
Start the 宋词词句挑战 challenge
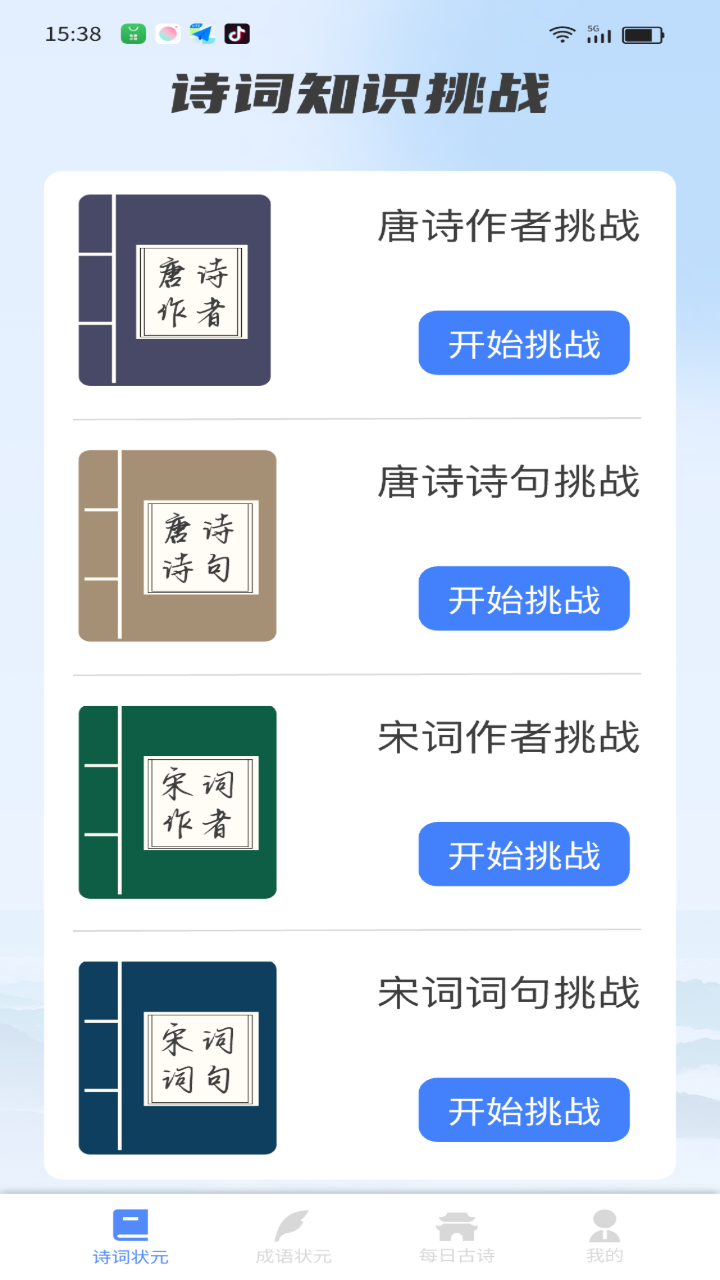click(524, 1109)
